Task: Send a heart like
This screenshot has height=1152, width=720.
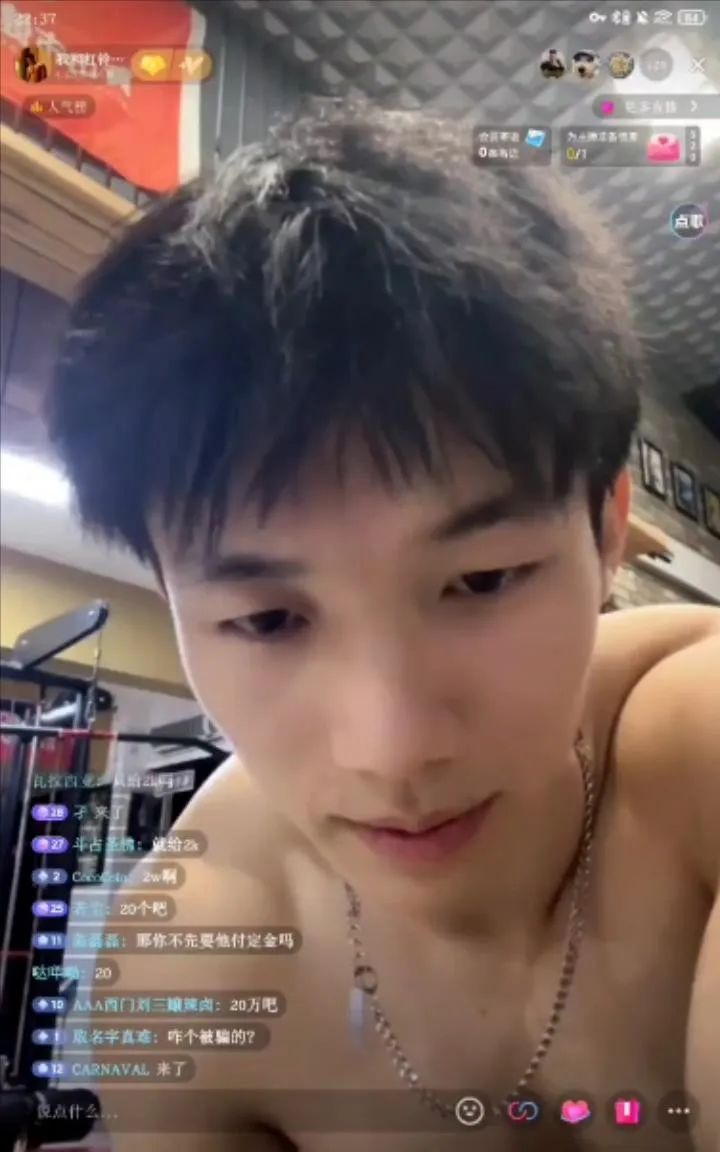Action: (x=575, y=1110)
